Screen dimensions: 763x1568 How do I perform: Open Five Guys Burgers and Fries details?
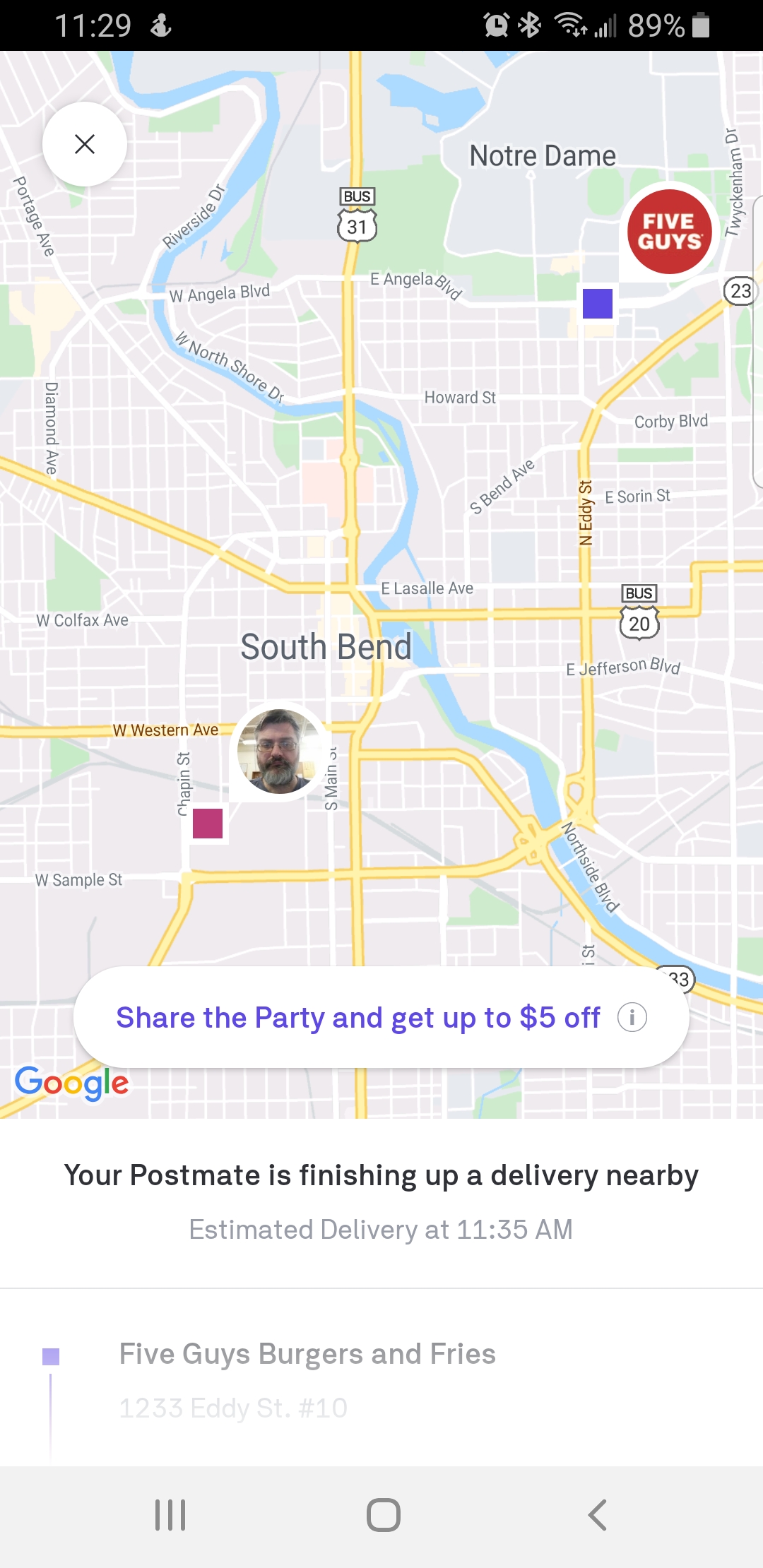[307, 1353]
